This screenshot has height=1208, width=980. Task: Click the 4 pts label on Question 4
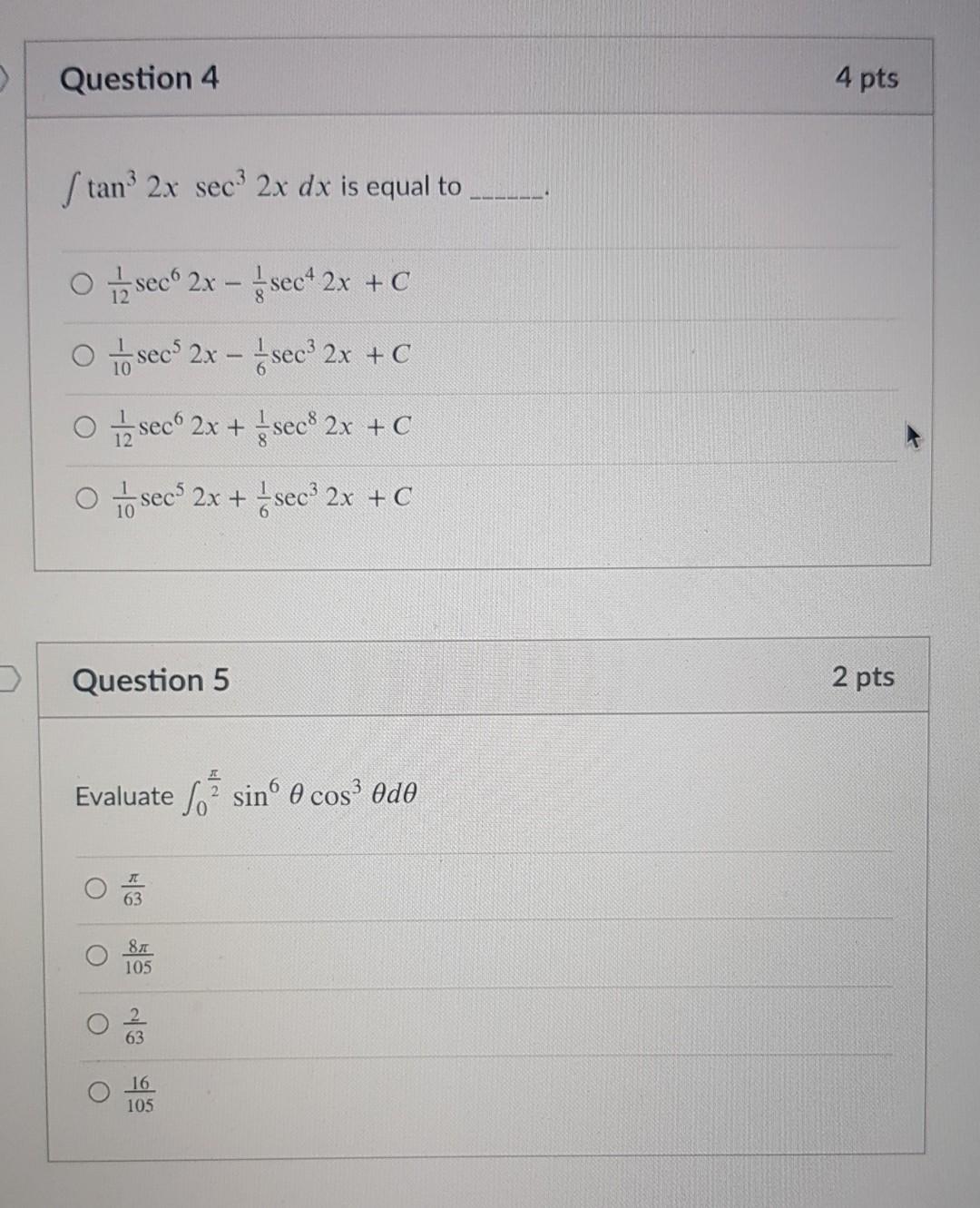click(x=868, y=80)
